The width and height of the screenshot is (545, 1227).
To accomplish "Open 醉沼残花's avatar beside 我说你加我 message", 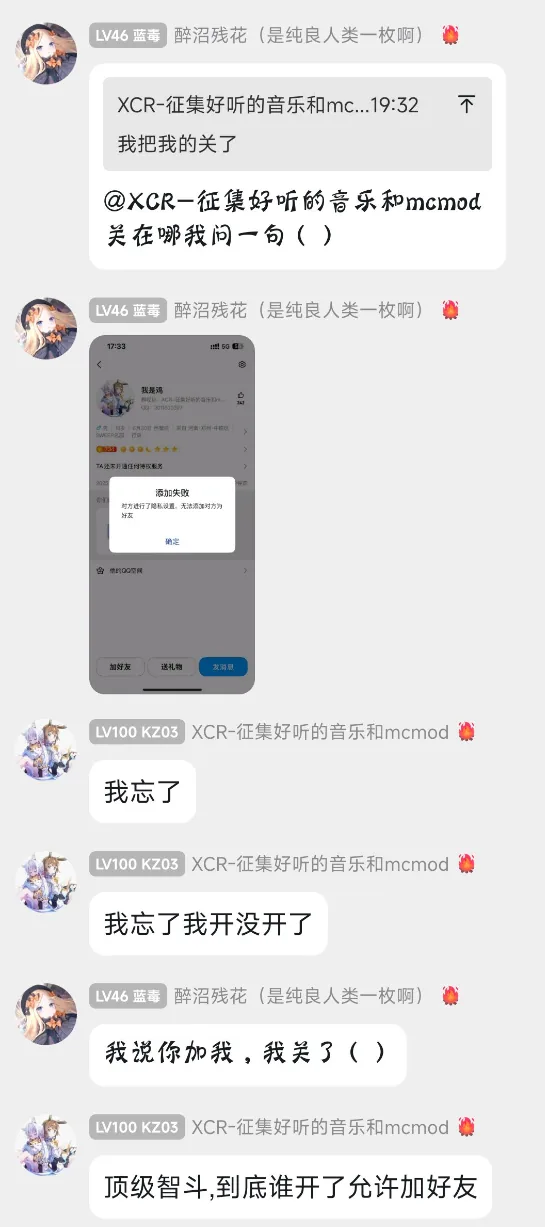I will click(x=46, y=1014).
